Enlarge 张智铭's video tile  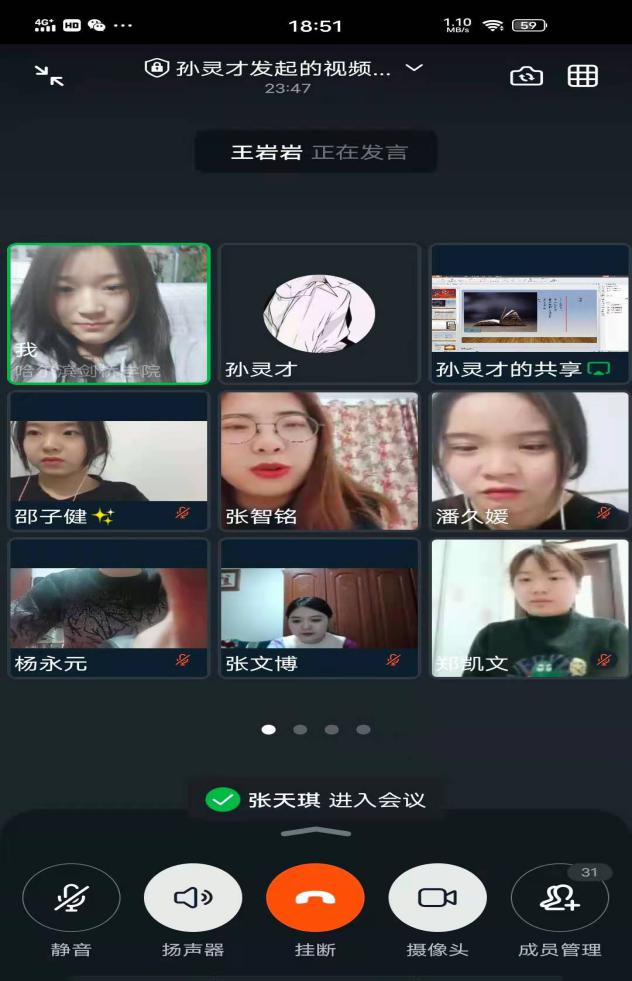pos(319,460)
